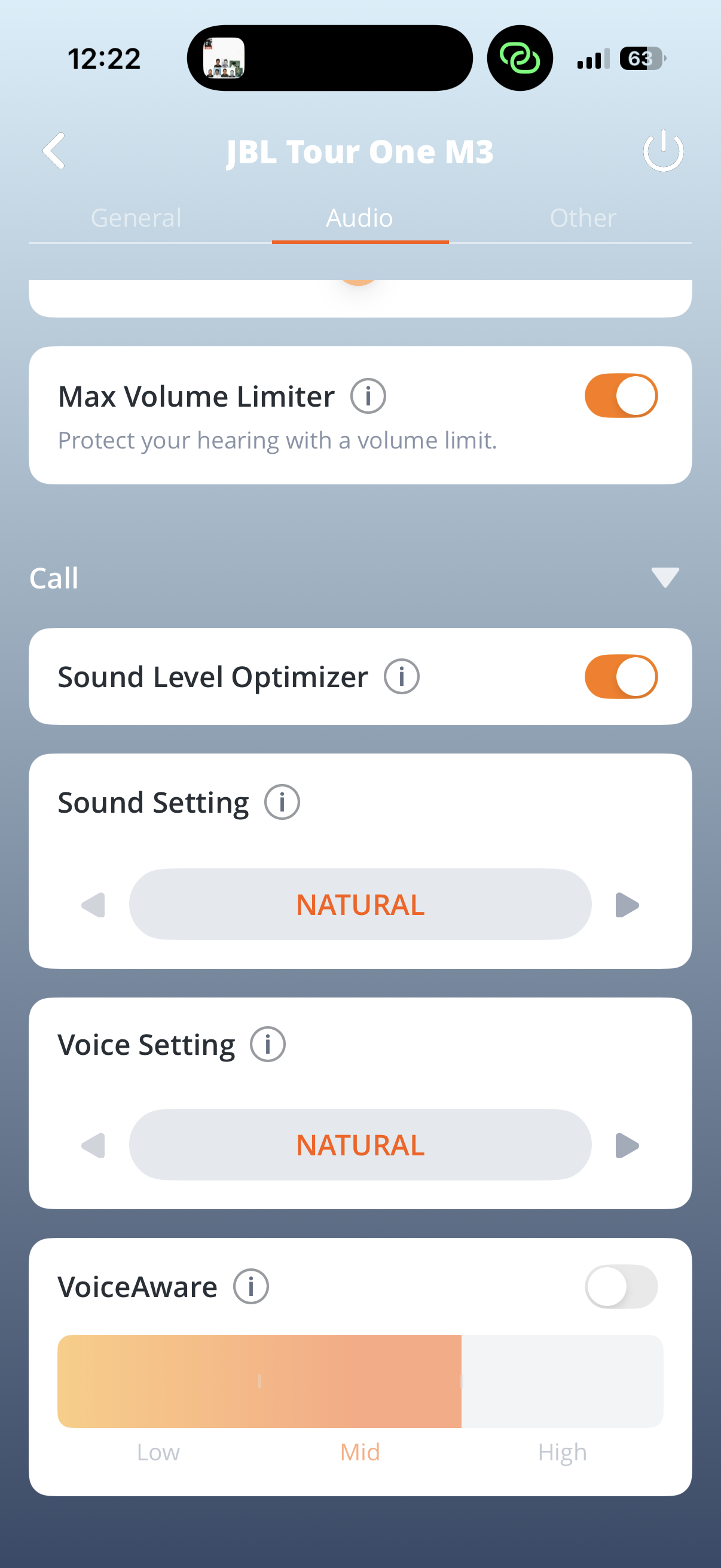Viewport: 721px width, 1568px height.
Task: Select next Voice Setting option
Action: coord(627,1146)
